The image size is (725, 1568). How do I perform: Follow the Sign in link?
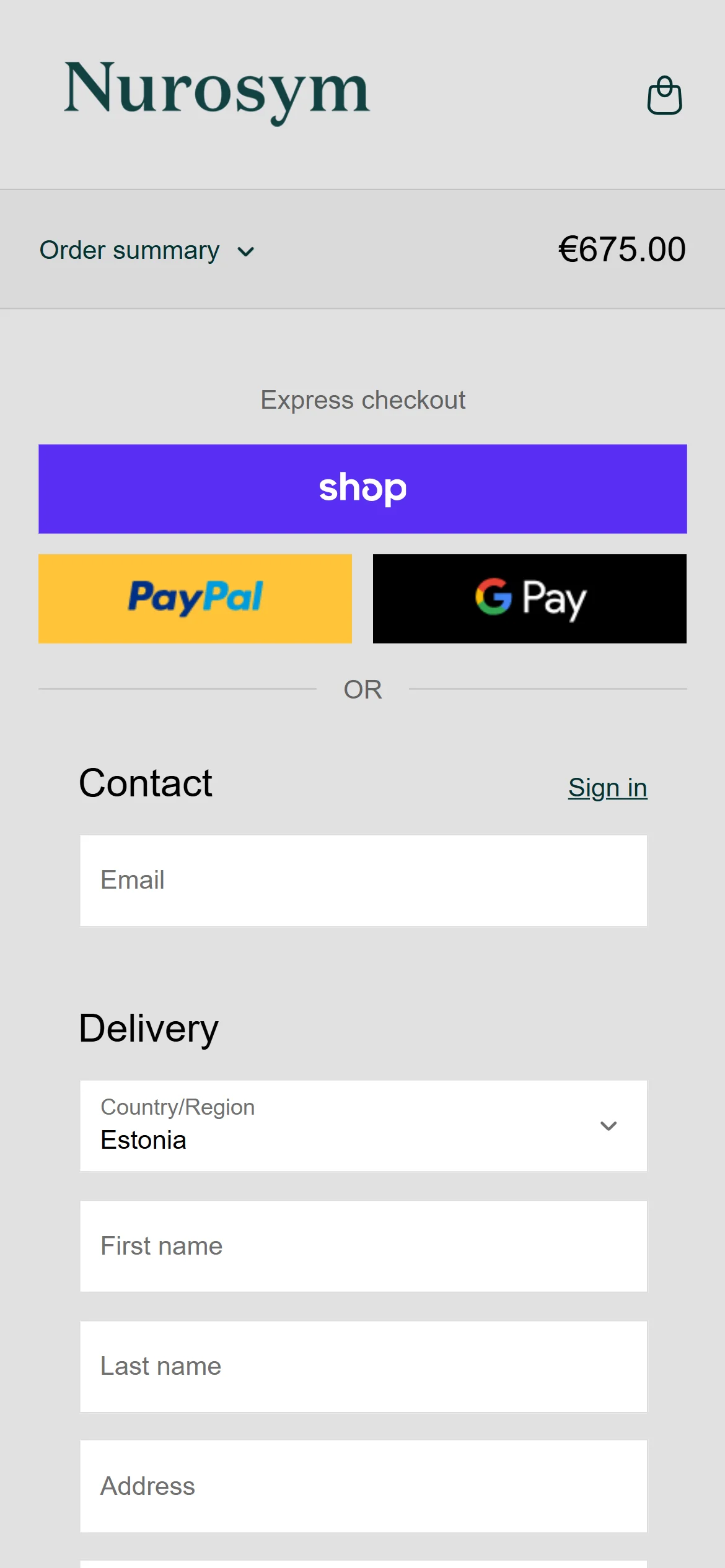[607, 788]
